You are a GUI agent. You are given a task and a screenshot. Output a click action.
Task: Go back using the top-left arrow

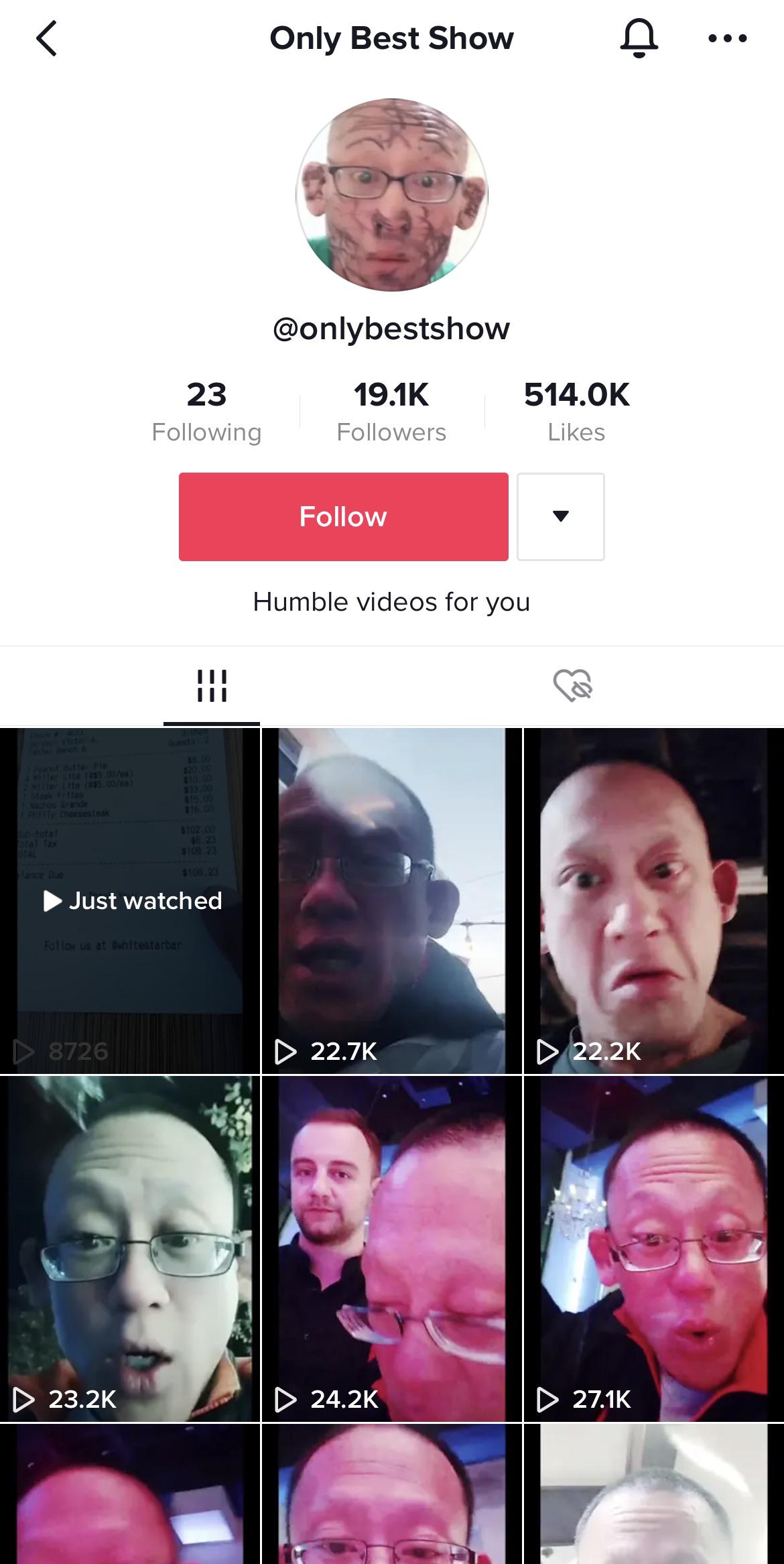[x=47, y=38]
